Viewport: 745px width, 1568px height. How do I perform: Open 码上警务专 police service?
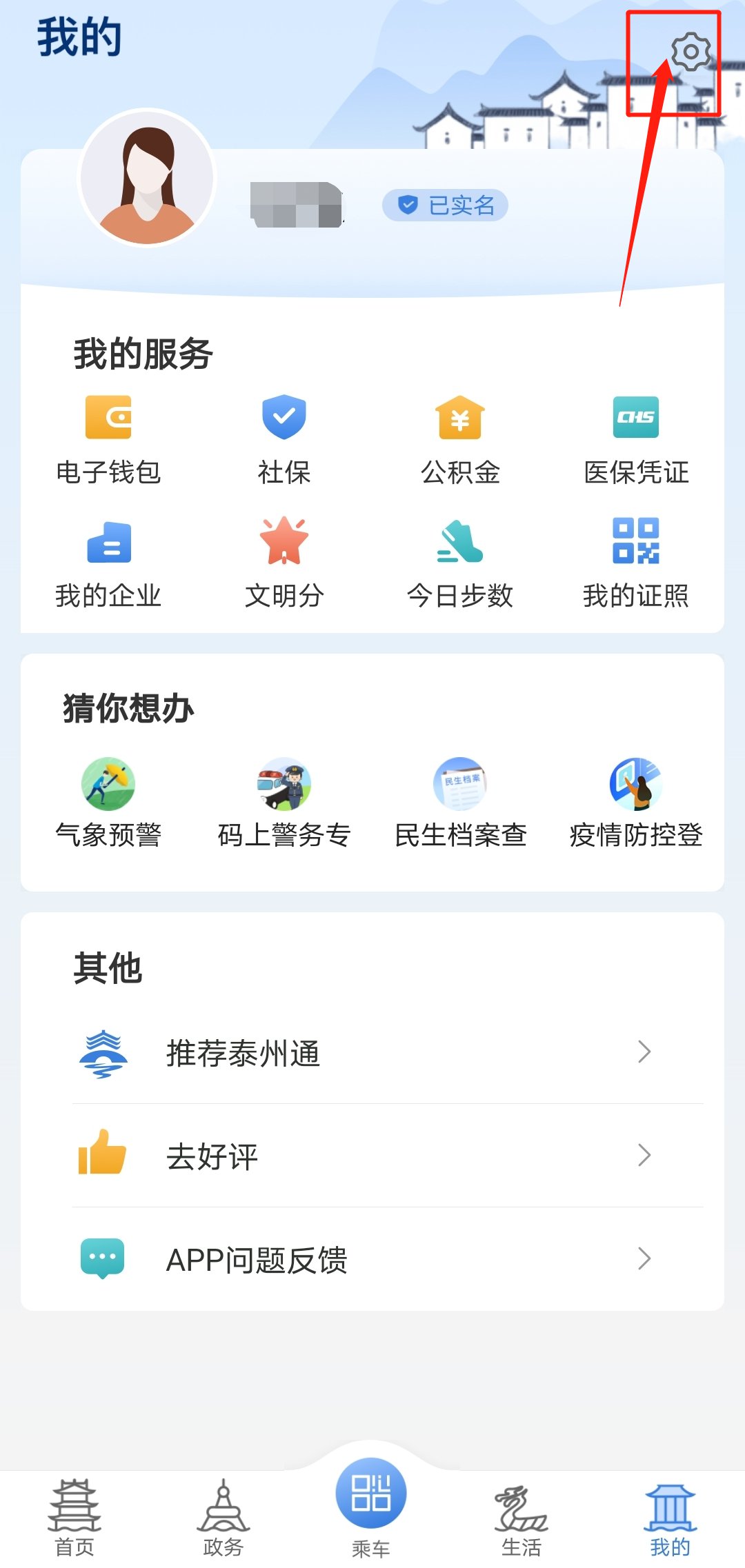pos(284,803)
